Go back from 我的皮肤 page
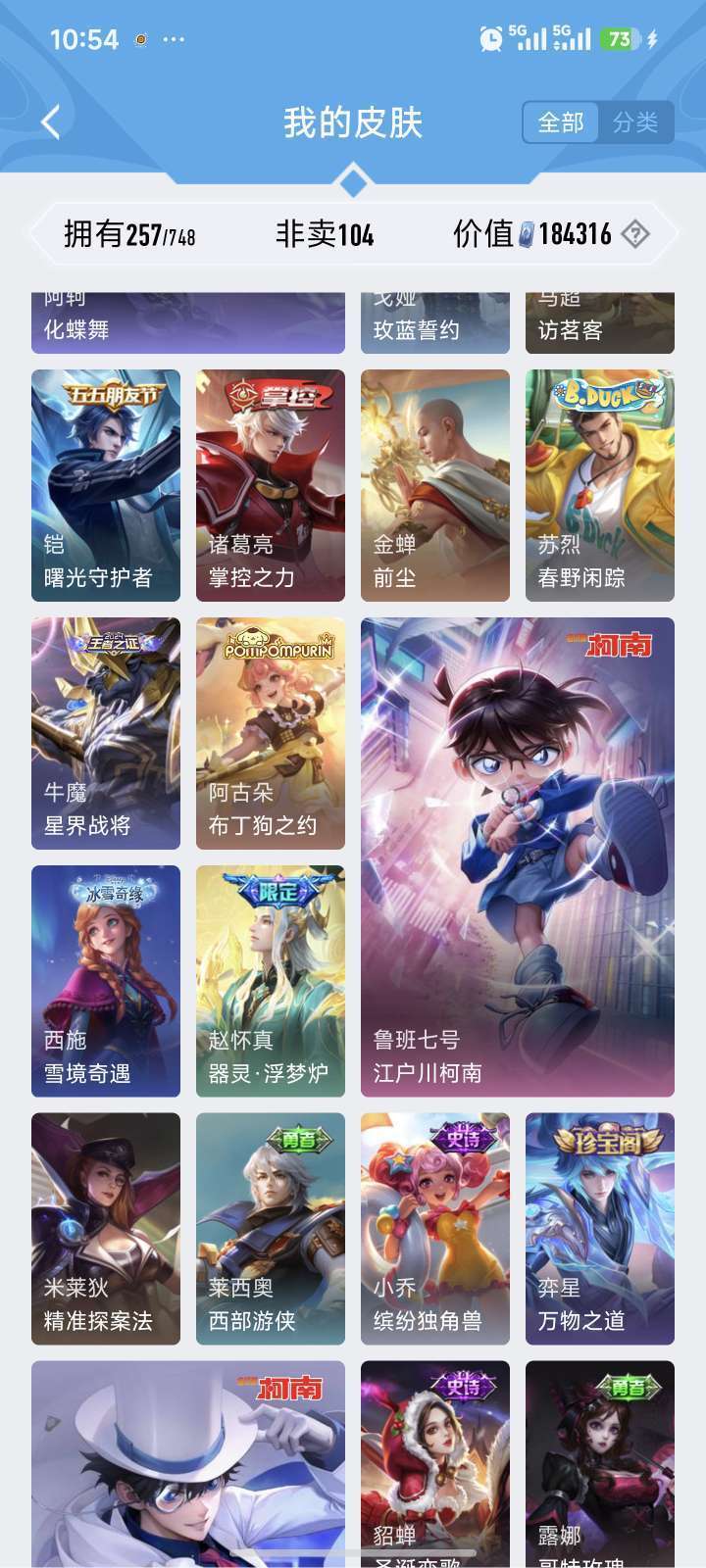The image size is (706, 1568). coord(51,122)
